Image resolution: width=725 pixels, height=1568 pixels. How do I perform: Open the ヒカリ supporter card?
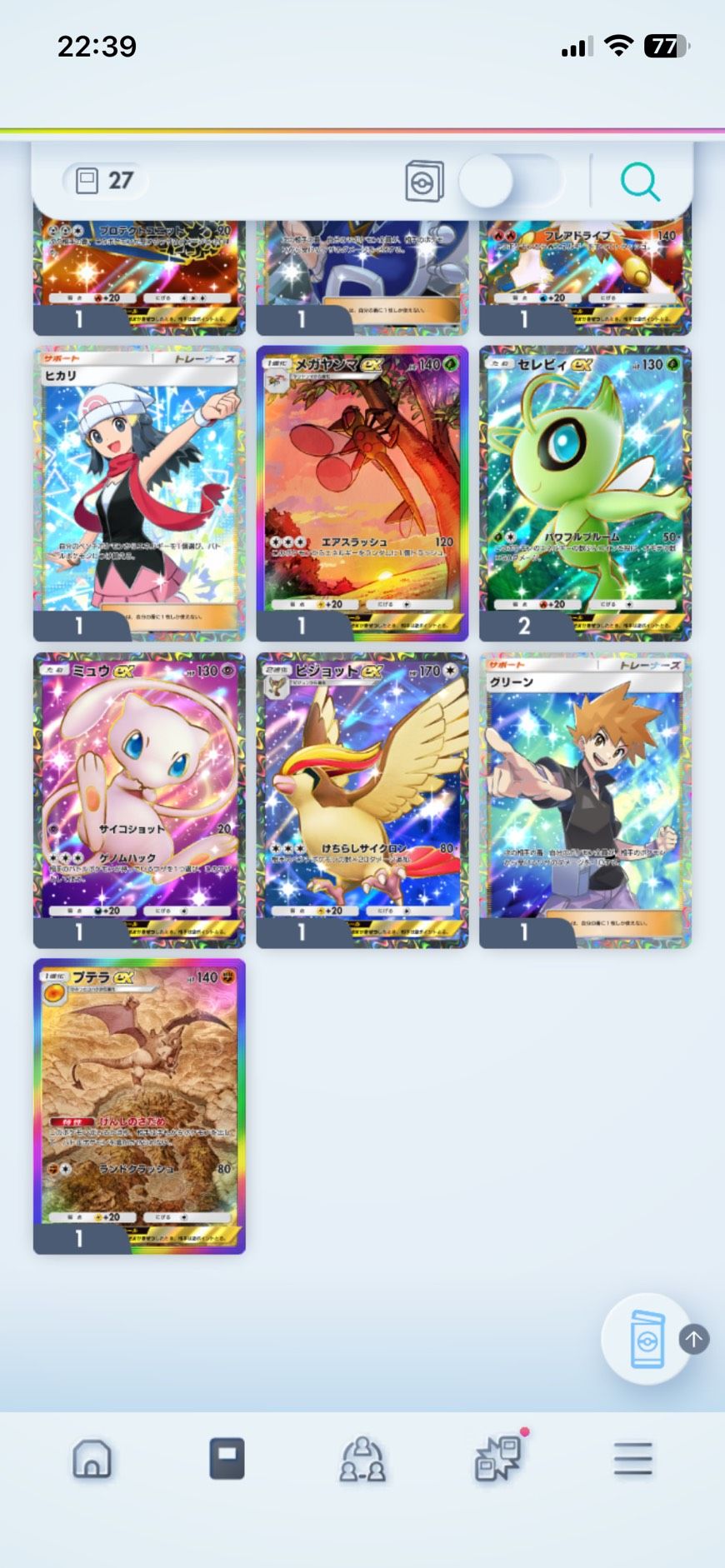(139, 492)
